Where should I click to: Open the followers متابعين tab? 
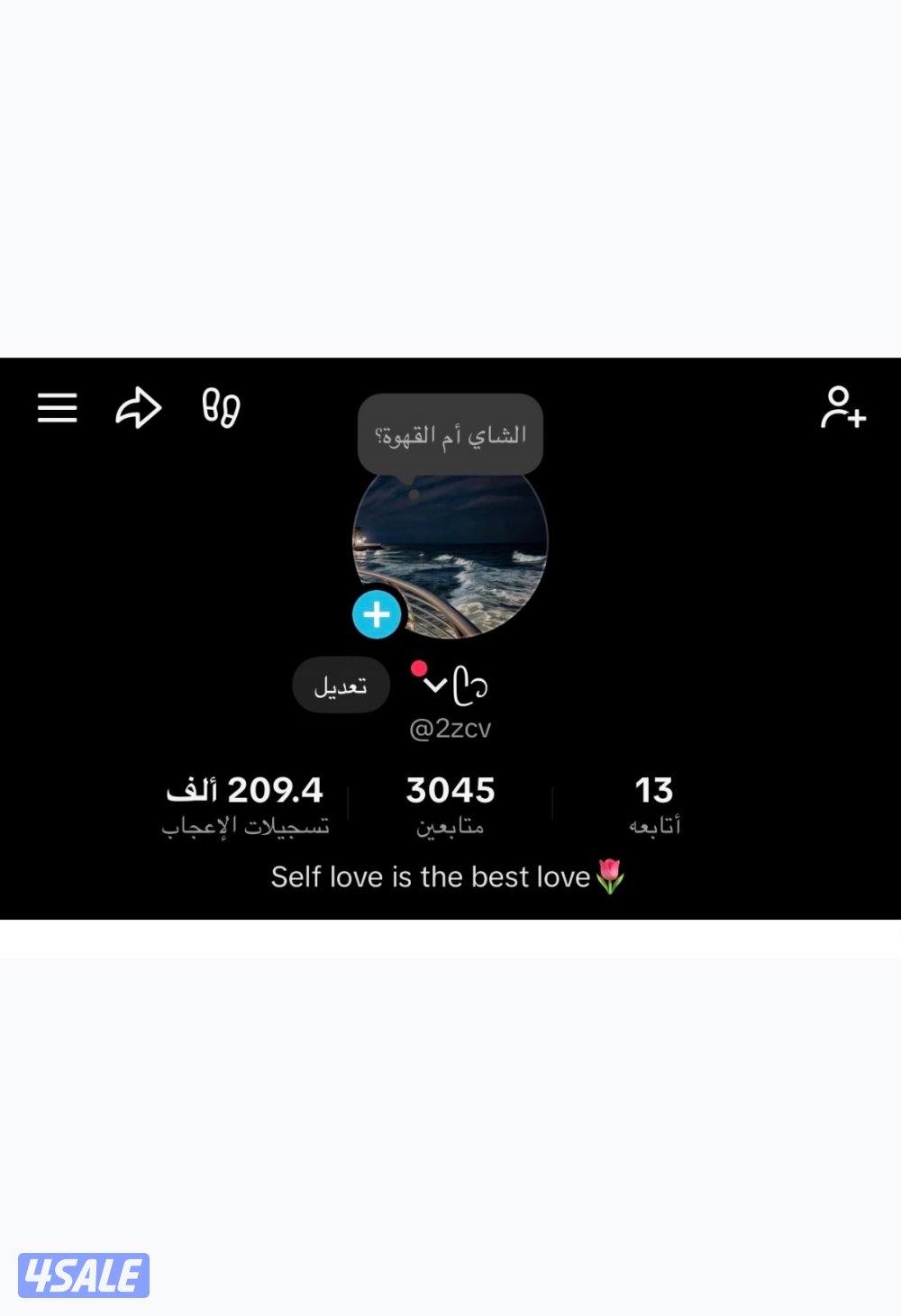(450, 802)
